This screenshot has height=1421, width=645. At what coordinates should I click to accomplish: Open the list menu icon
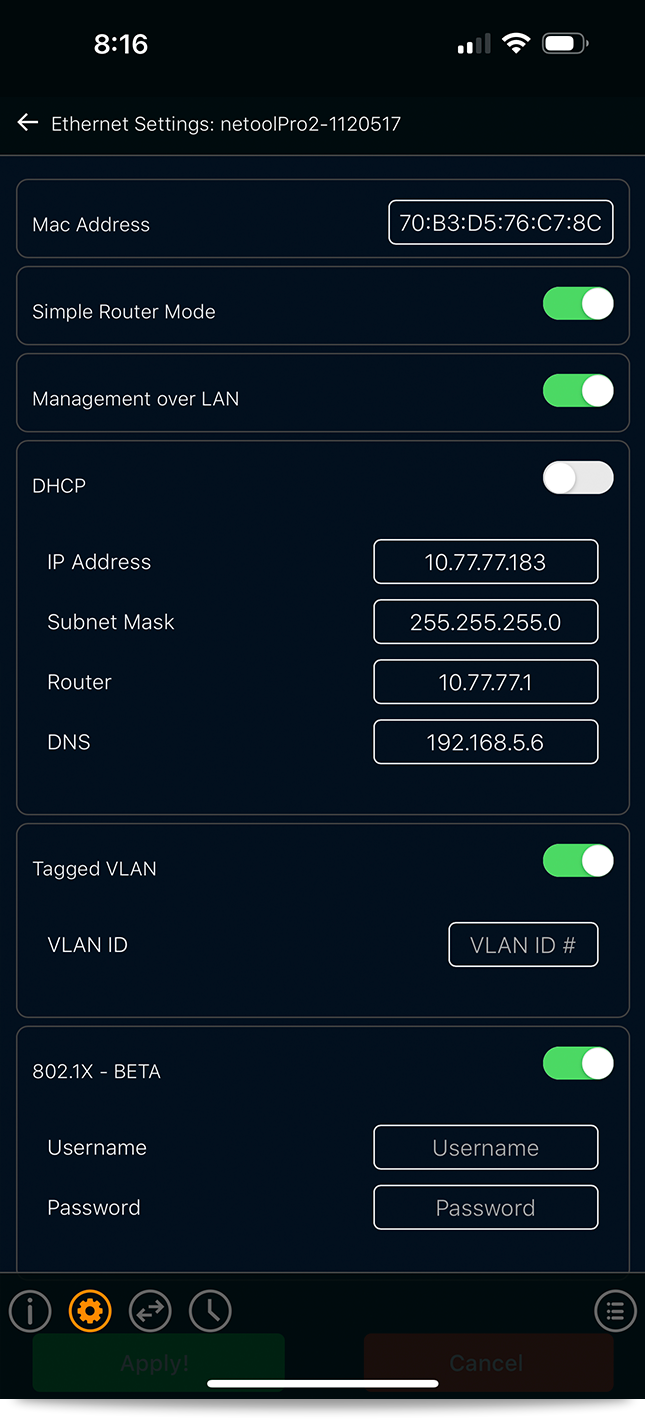coord(615,1311)
